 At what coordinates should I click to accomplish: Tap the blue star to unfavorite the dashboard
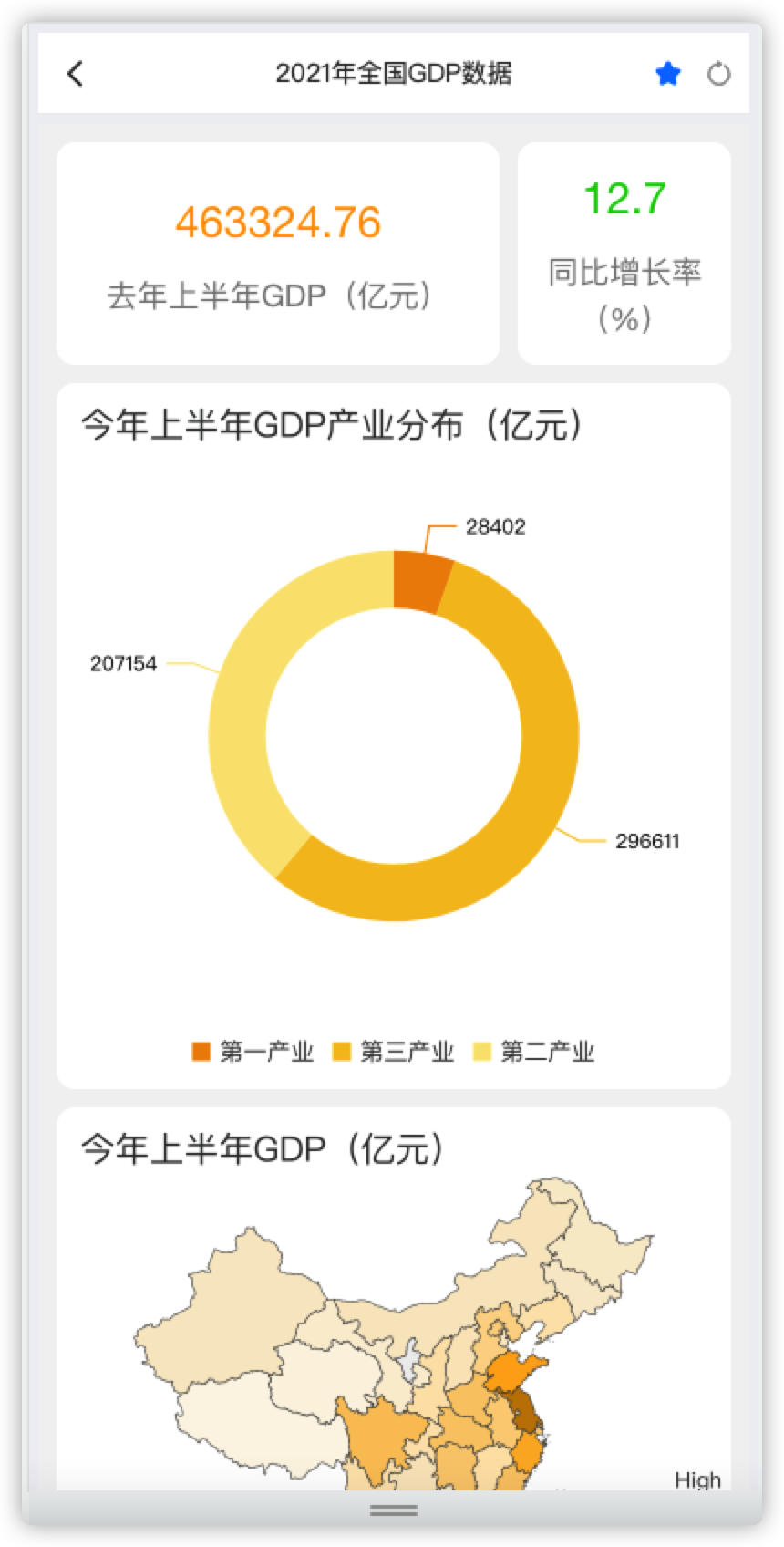tap(668, 74)
